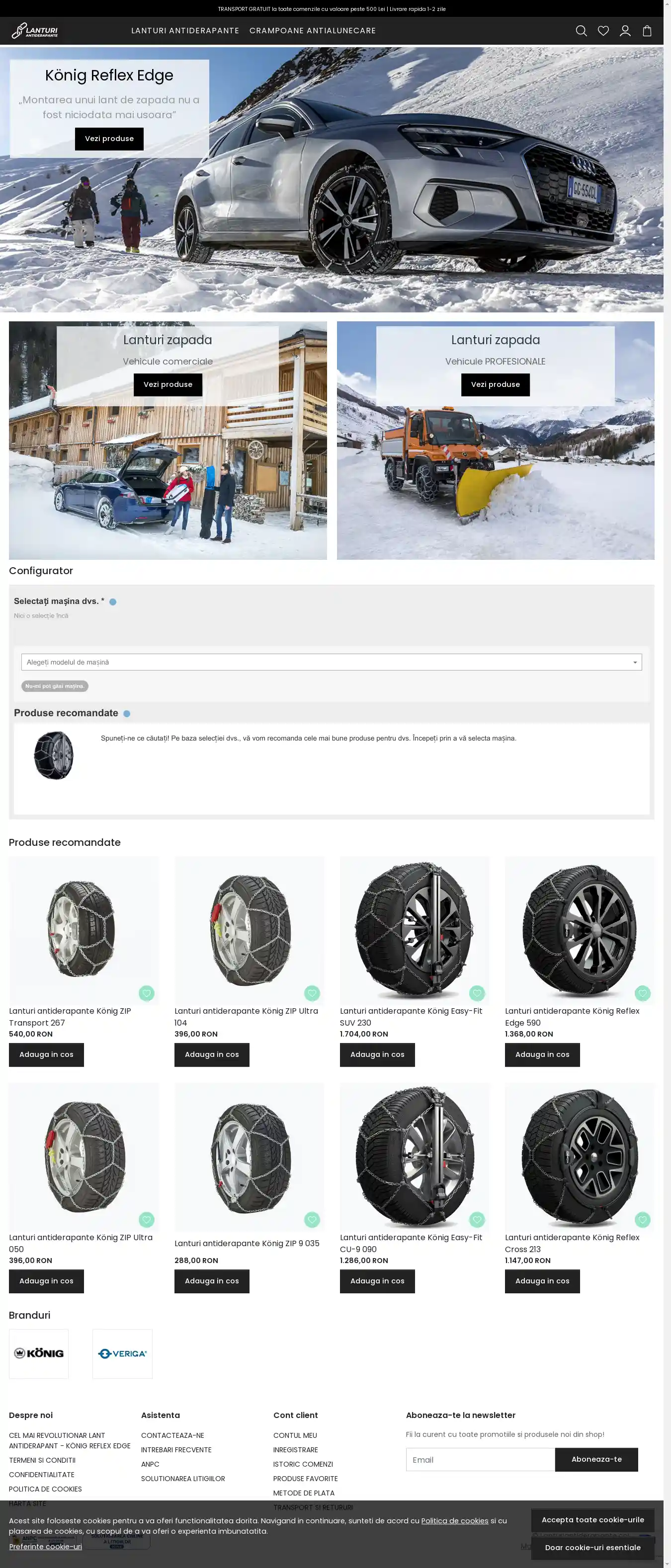This screenshot has height=1568, width=671.
Task: Open the Veriga brand page
Action: 122,1353
